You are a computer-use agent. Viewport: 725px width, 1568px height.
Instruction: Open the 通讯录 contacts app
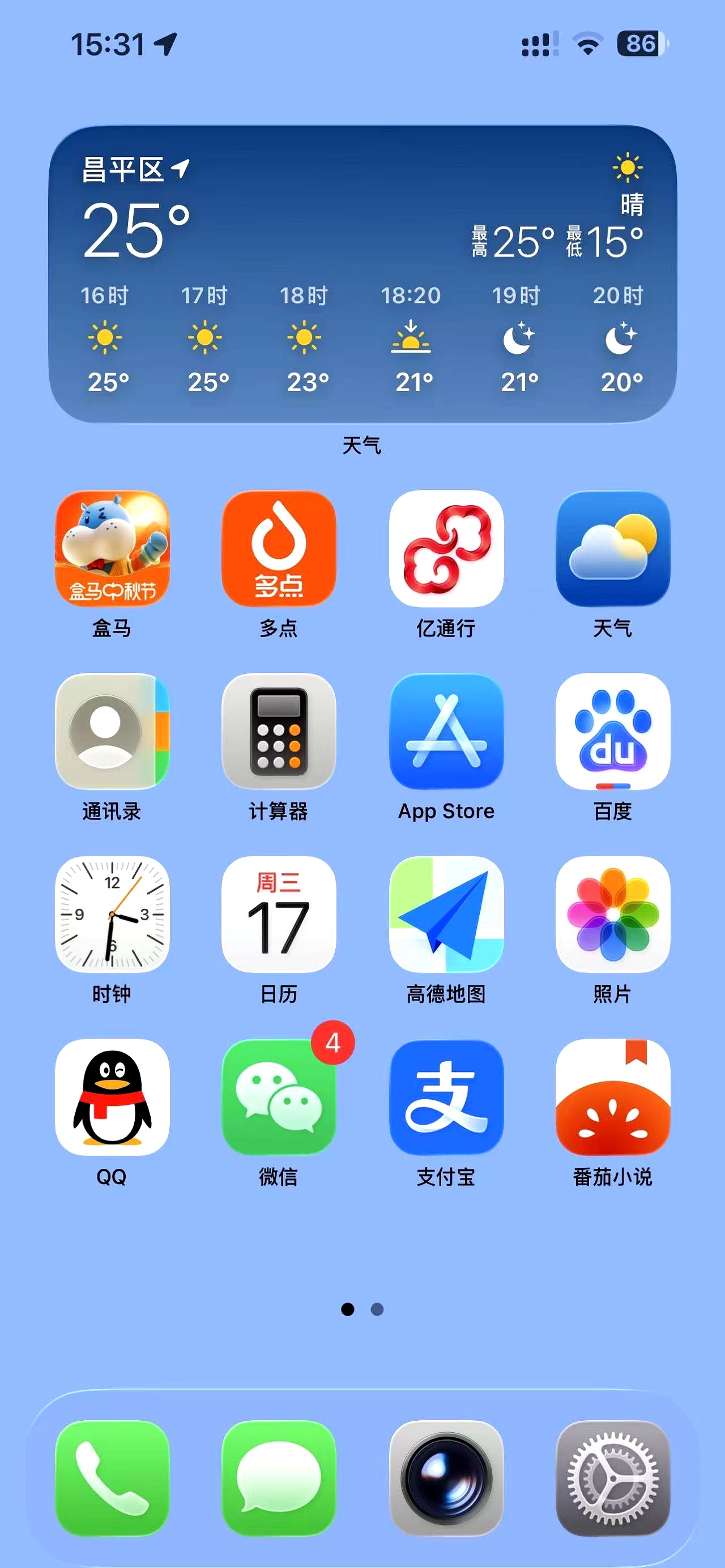point(112,733)
